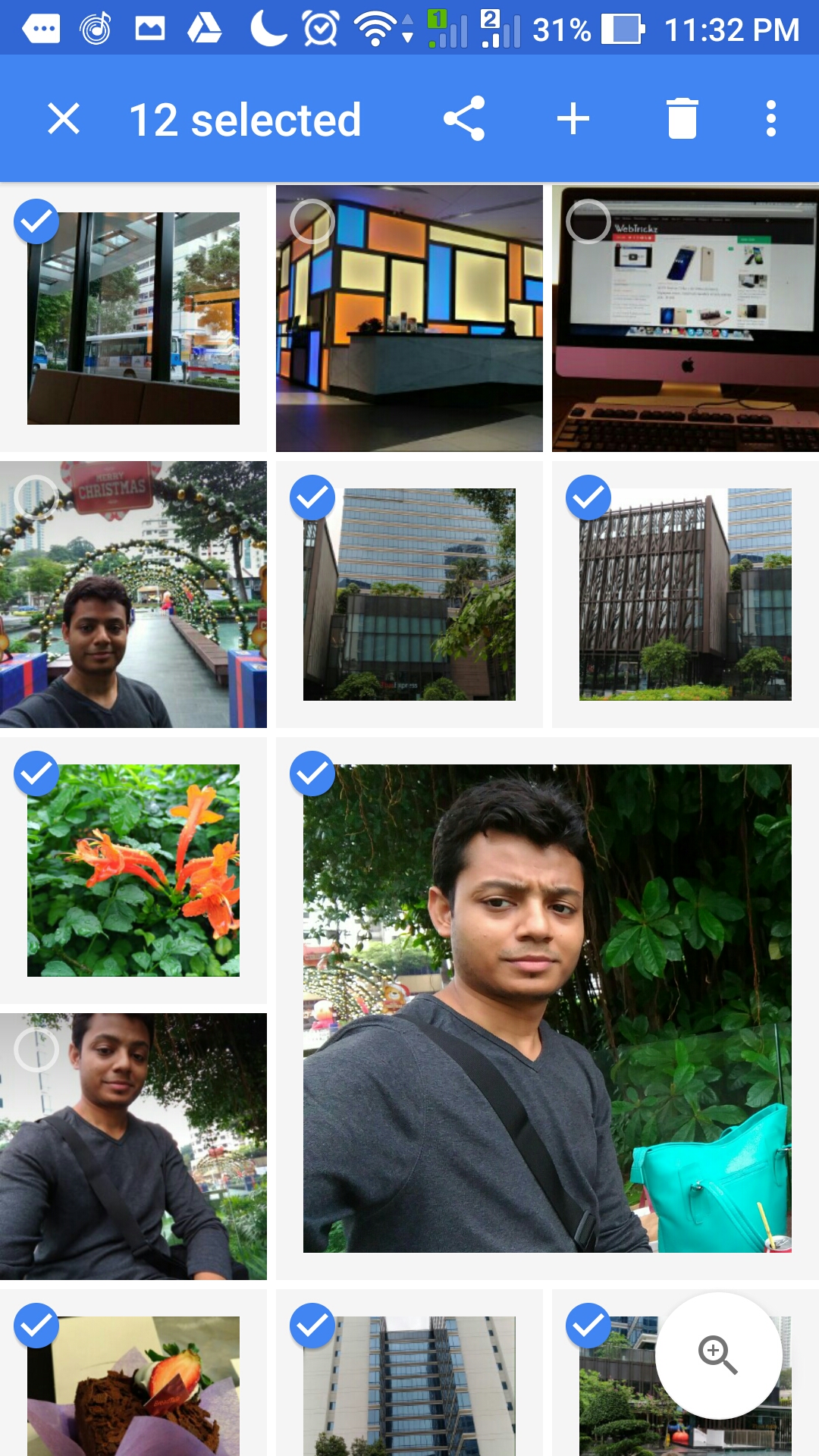Select the colorful reception desk photo
Image resolution: width=819 pixels, height=1456 pixels.
[409, 318]
